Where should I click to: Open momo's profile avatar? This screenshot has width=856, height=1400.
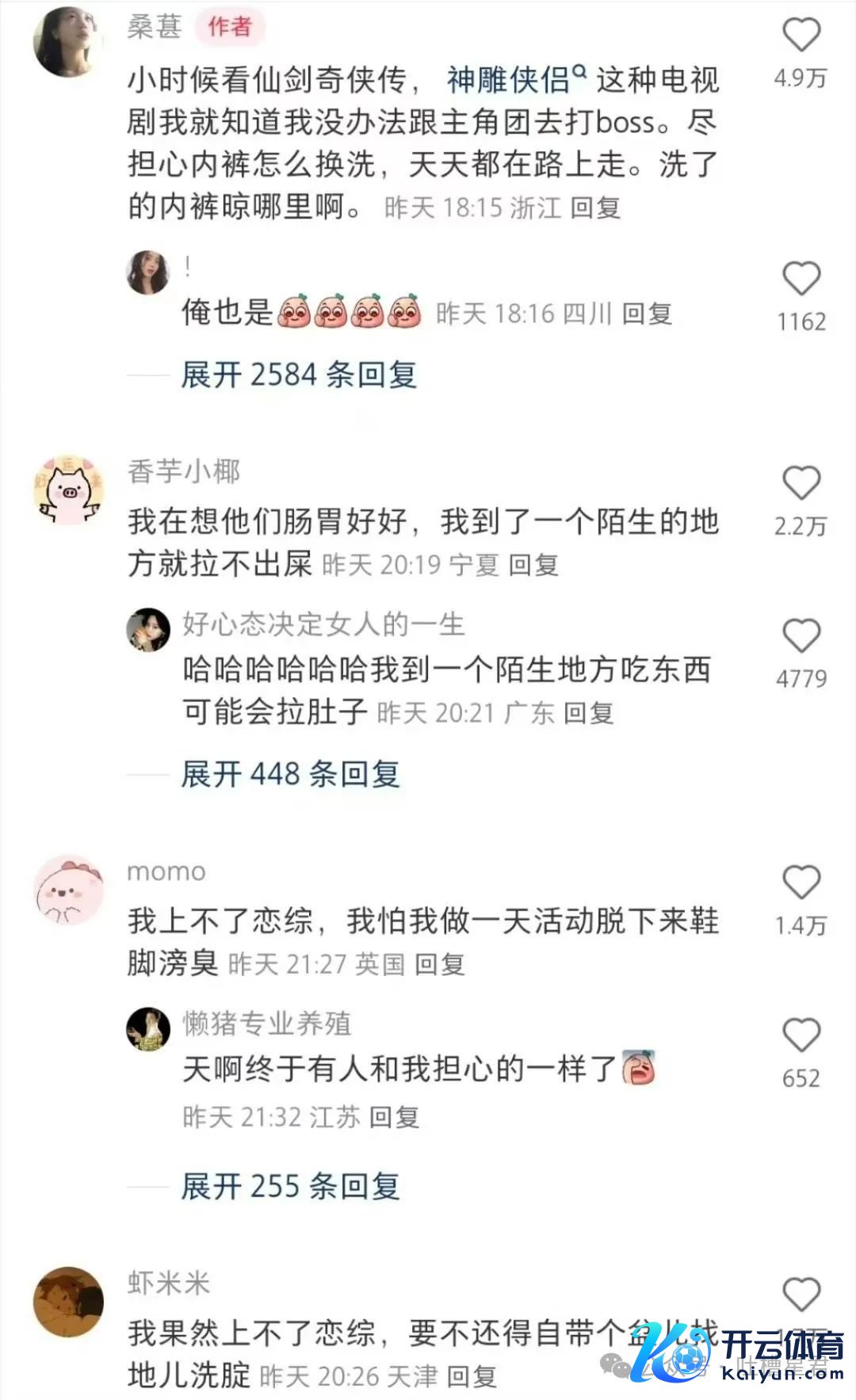point(69,891)
